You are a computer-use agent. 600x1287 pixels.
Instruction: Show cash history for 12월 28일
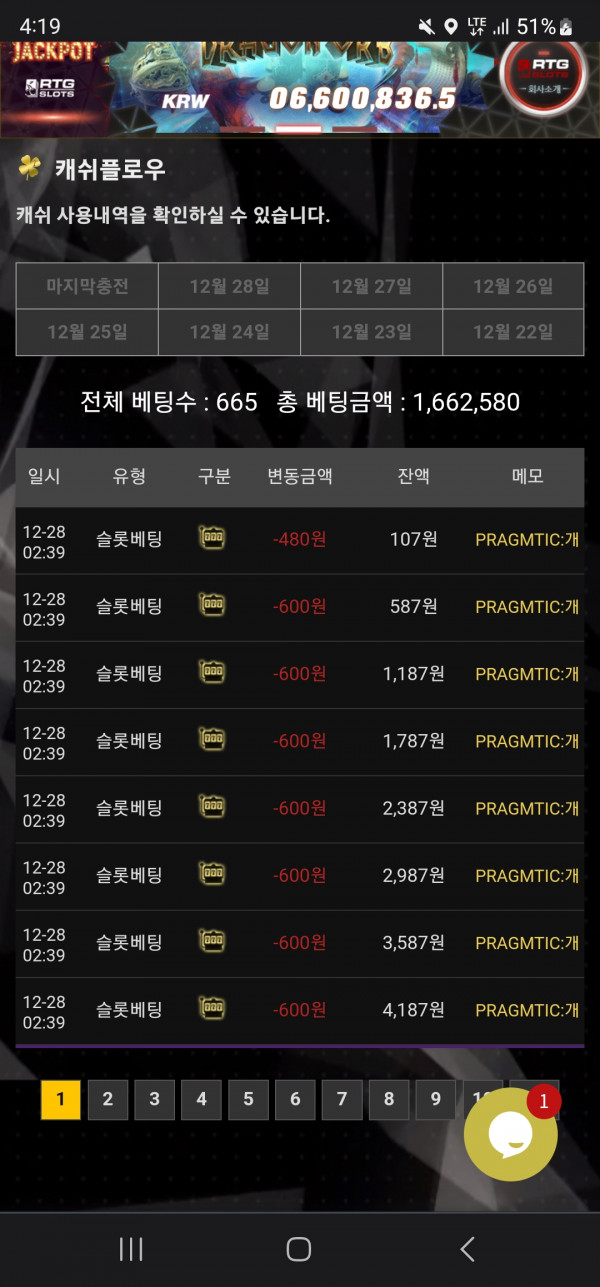(229, 286)
